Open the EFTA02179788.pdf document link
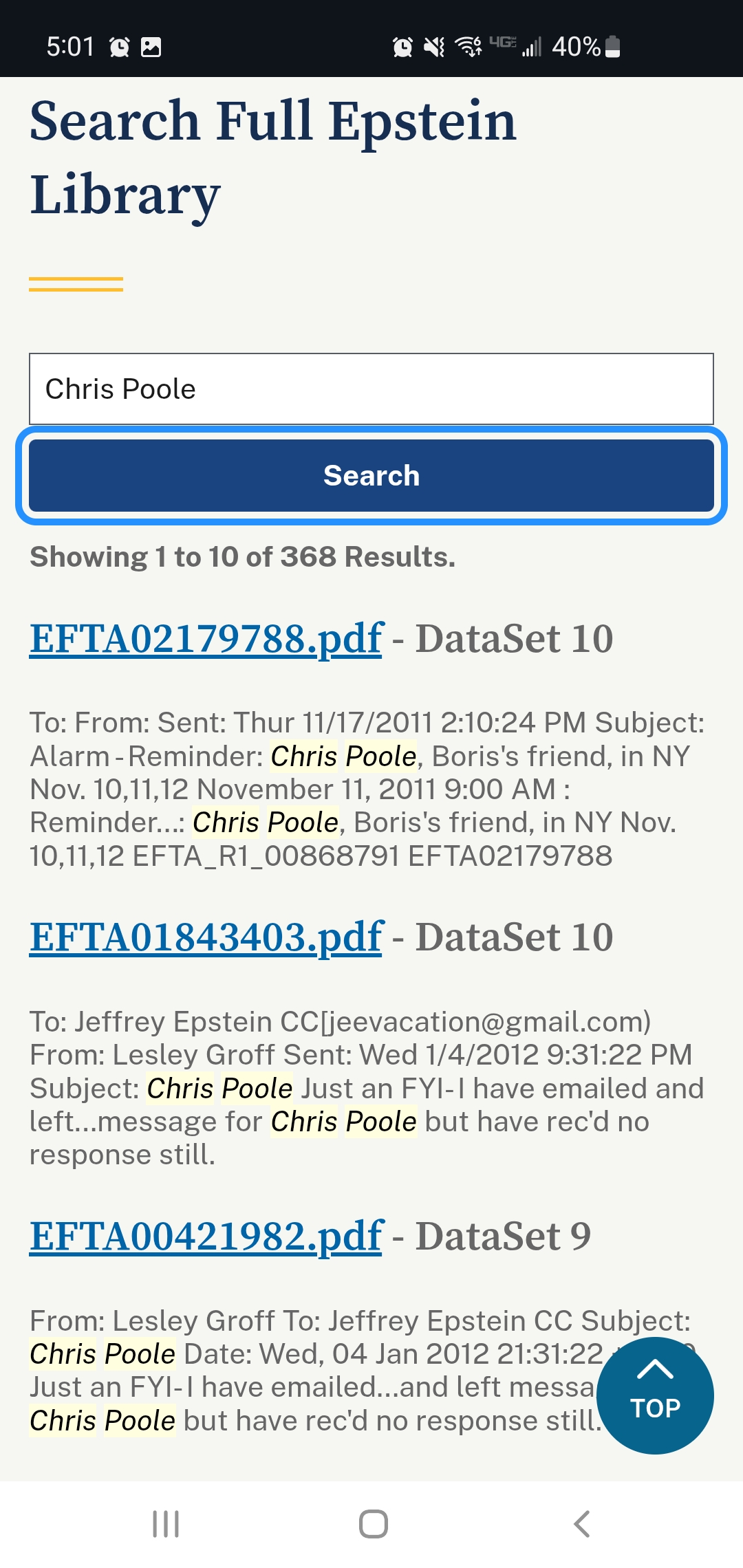743x1568 pixels. point(206,639)
